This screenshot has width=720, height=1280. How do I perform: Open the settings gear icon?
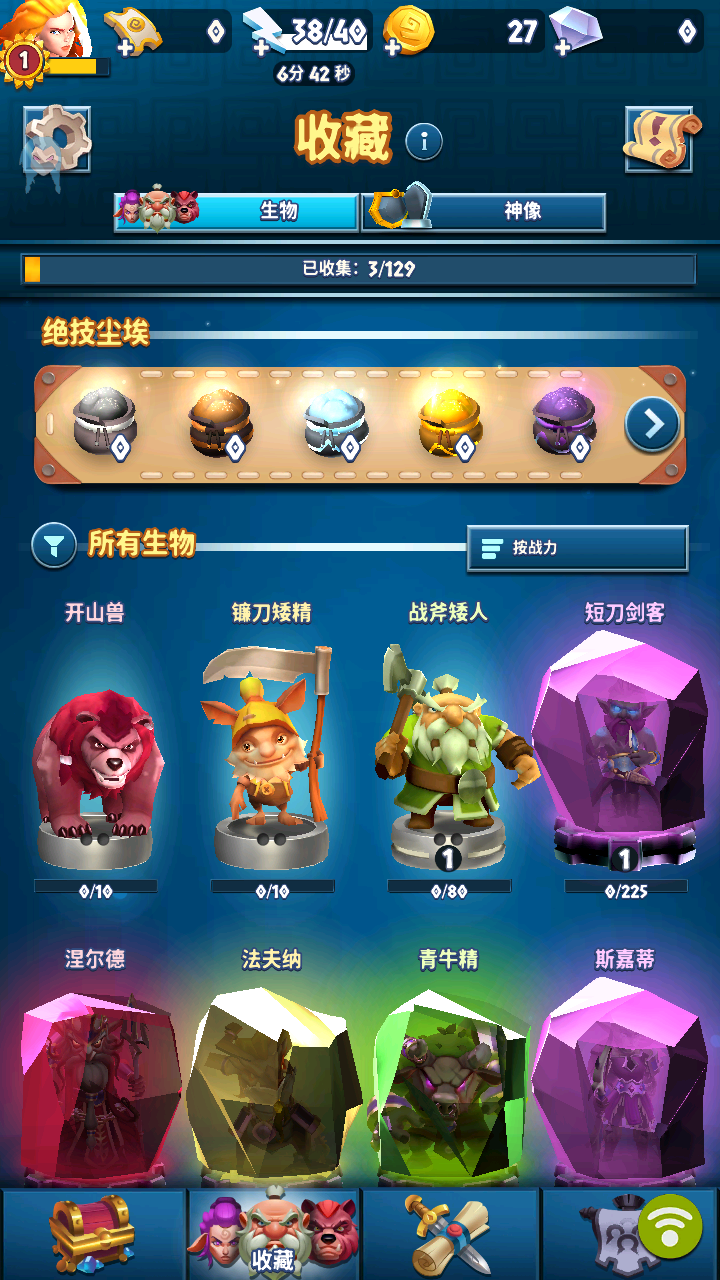tap(57, 140)
